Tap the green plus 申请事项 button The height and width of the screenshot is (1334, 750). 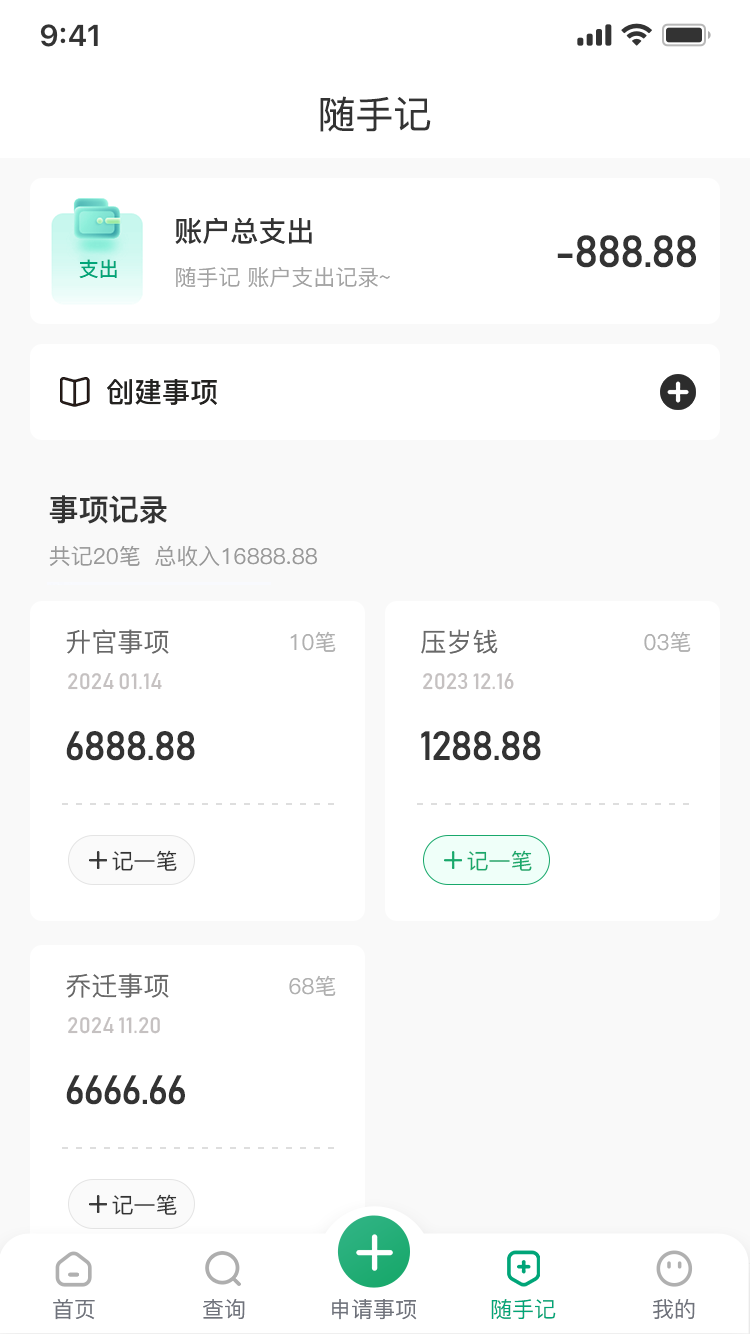[x=374, y=1251]
